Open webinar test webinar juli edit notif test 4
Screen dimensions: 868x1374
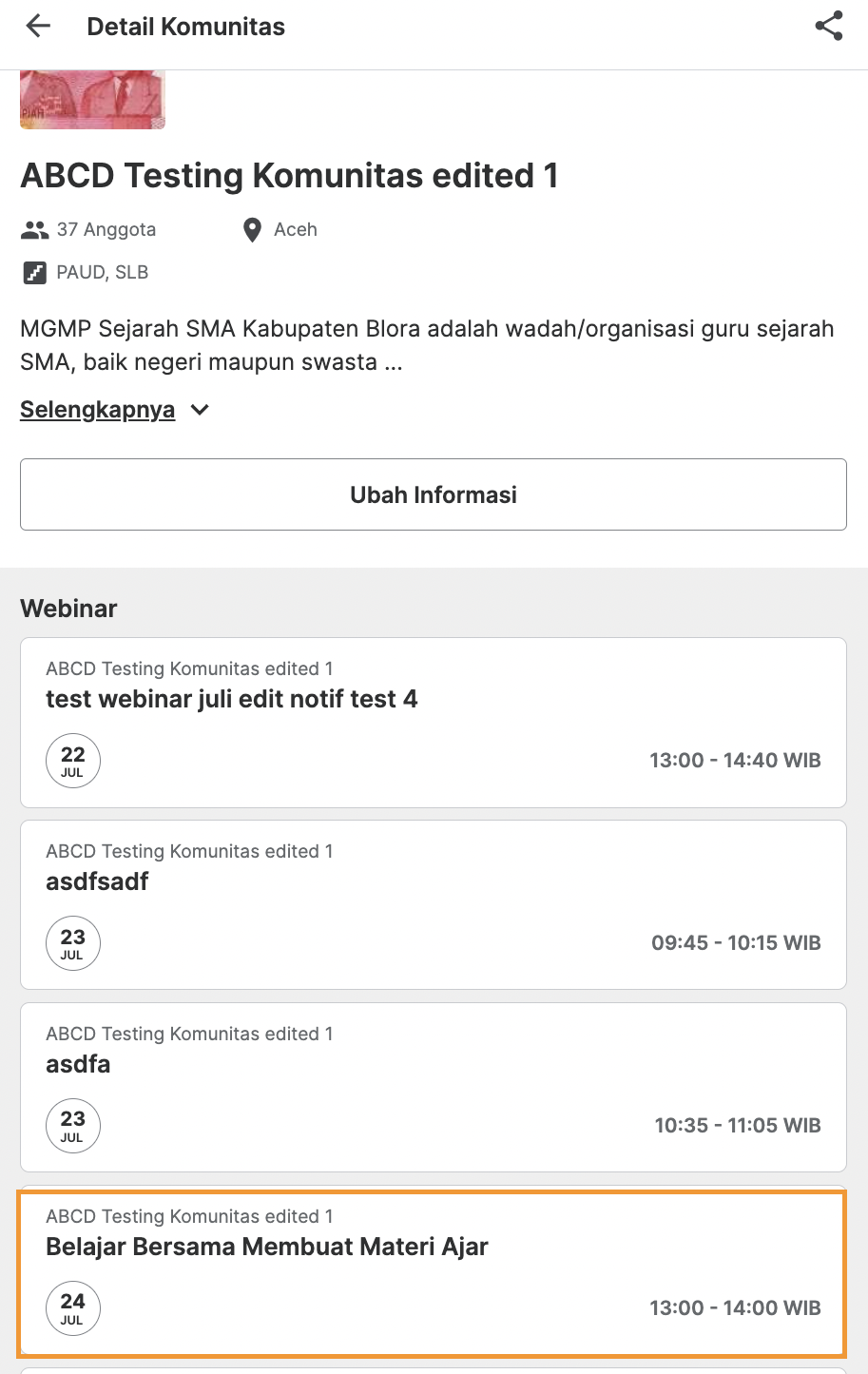(x=434, y=722)
